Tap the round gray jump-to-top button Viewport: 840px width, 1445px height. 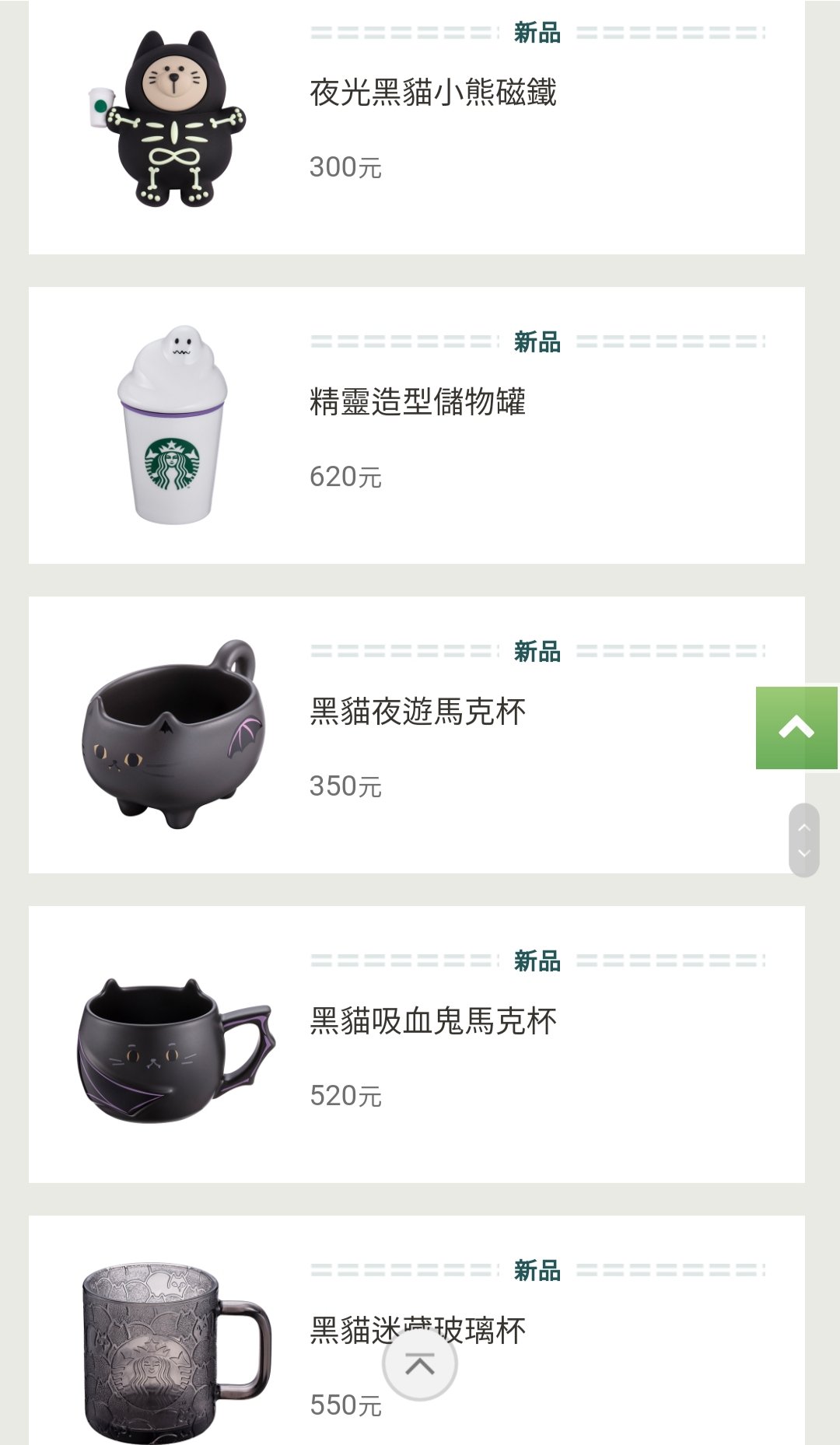pos(420,1363)
